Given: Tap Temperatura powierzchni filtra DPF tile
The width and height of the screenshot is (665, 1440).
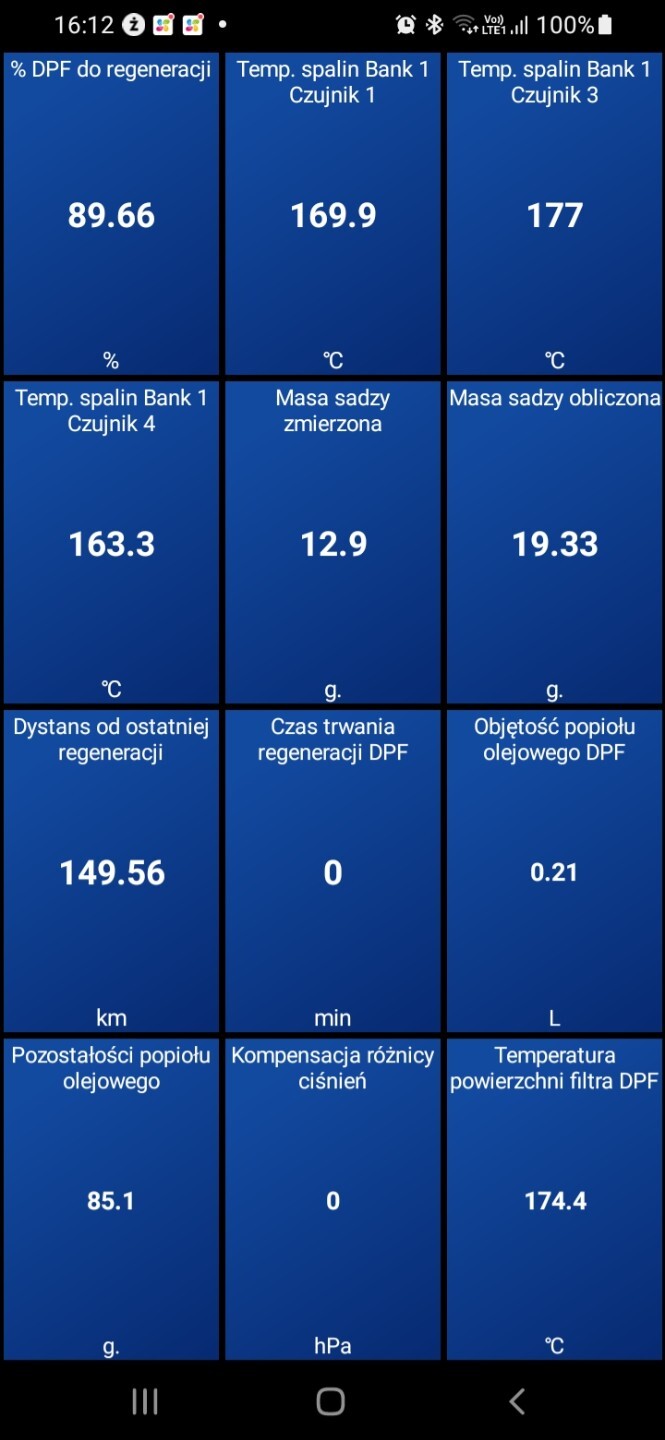Looking at the screenshot, I should [x=555, y=1200].
